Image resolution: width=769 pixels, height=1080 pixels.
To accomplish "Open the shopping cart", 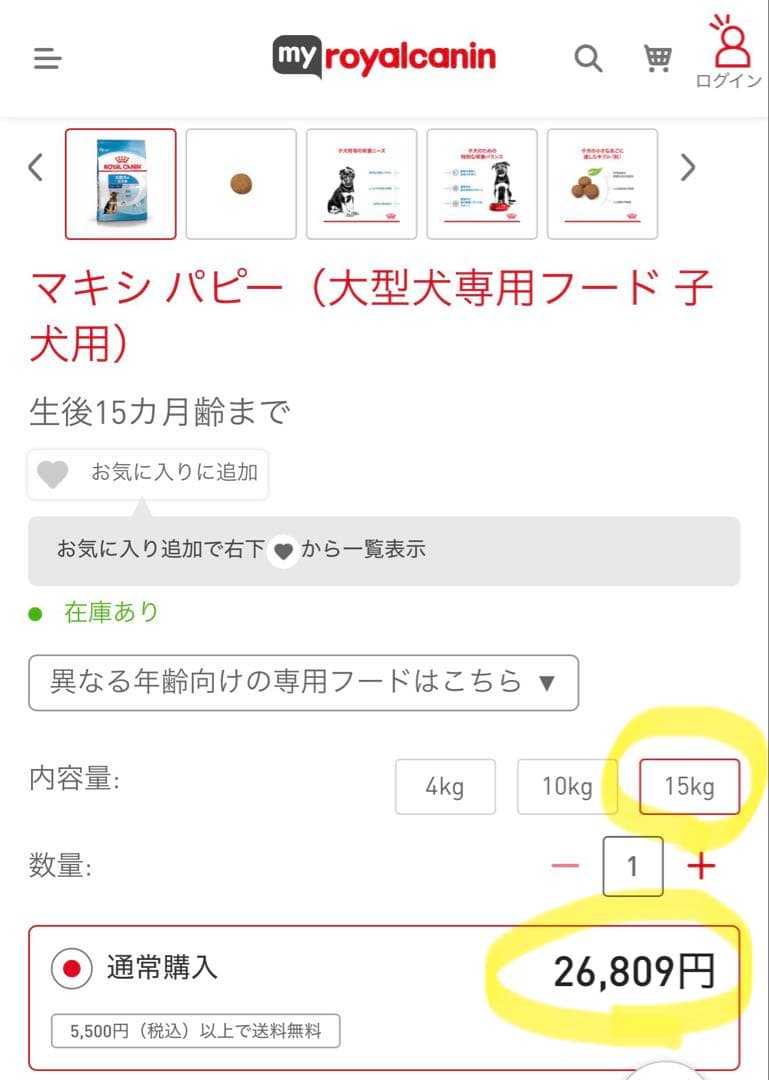I will coord(658,58).
